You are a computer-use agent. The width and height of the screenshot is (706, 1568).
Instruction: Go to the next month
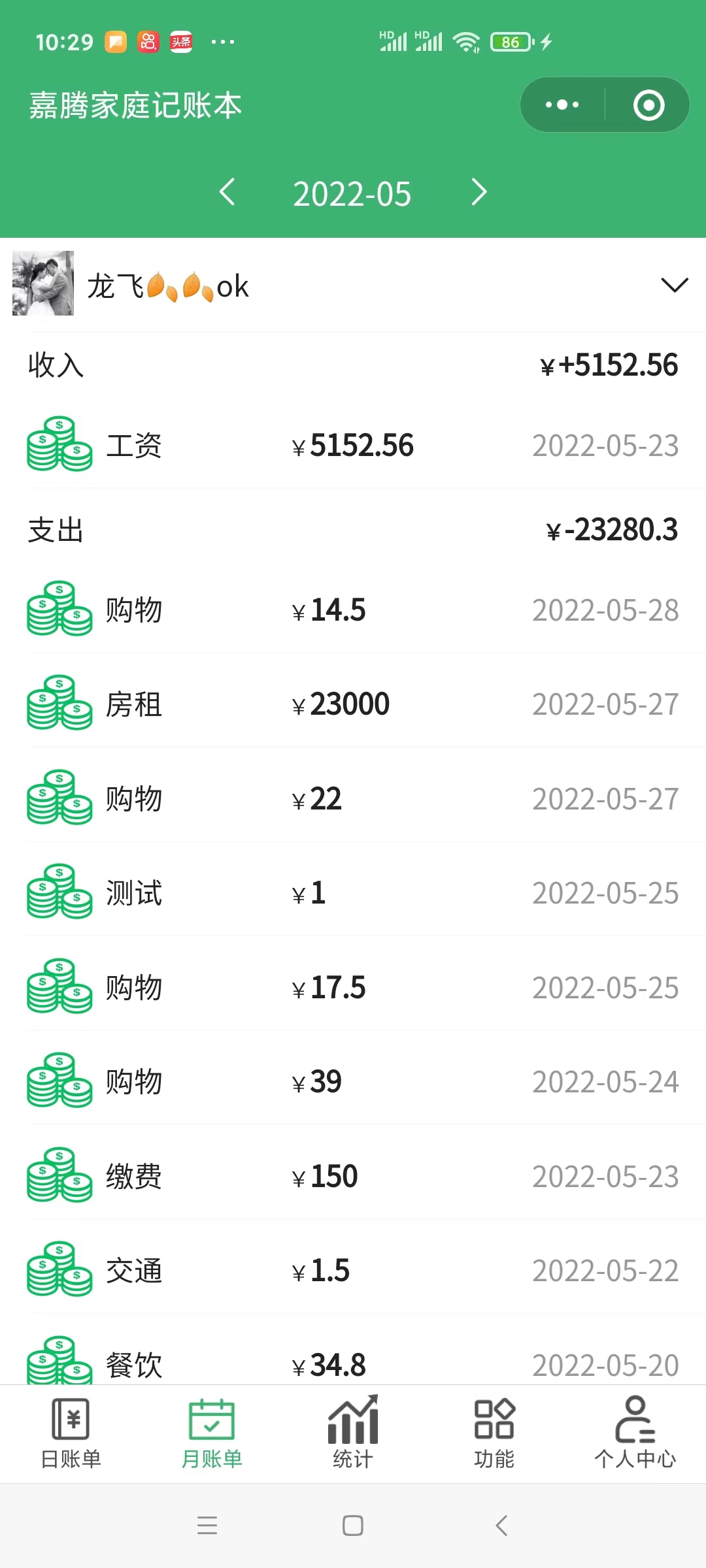click(479, 192)
